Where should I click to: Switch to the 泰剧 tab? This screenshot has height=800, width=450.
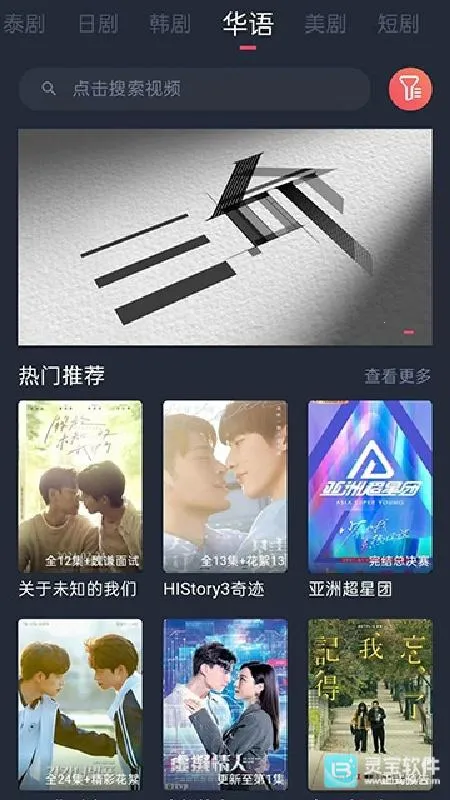coord(23,23)
